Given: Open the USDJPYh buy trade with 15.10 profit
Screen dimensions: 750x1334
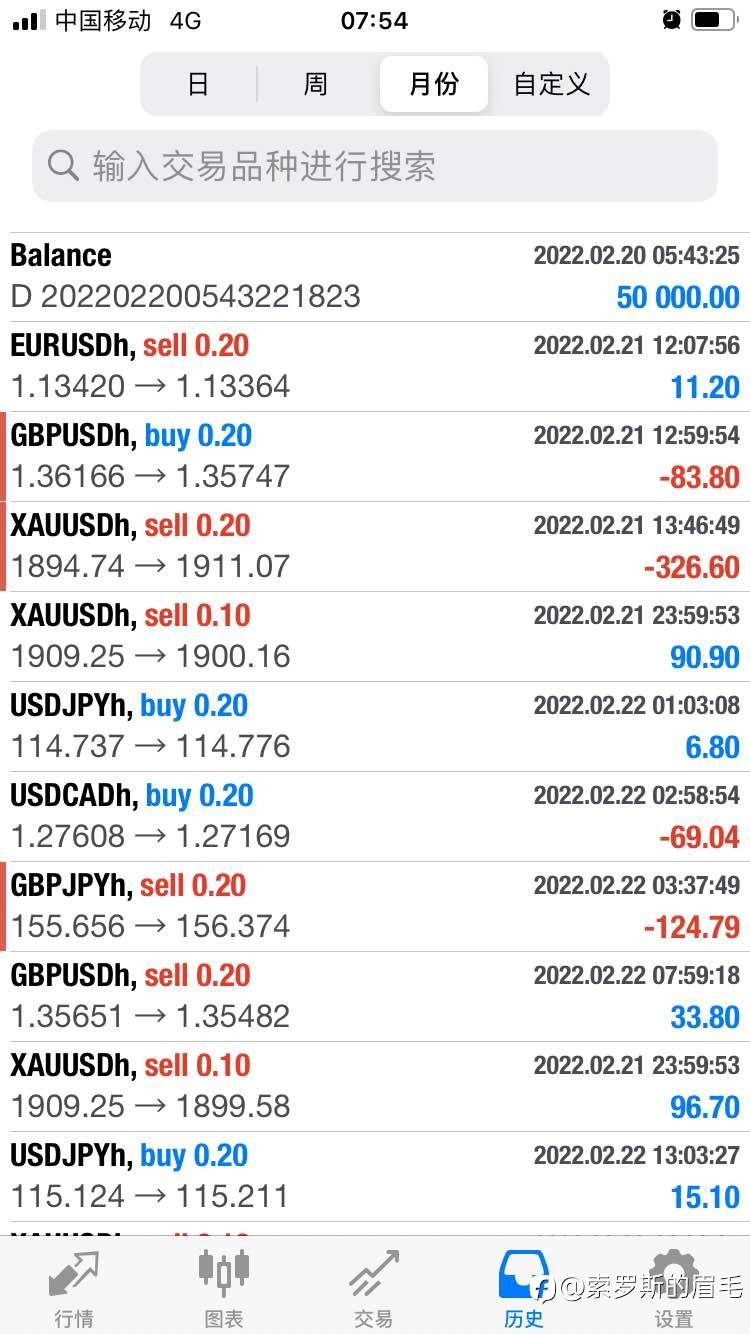Looking at the screenshot, I should coord(375,1176).
